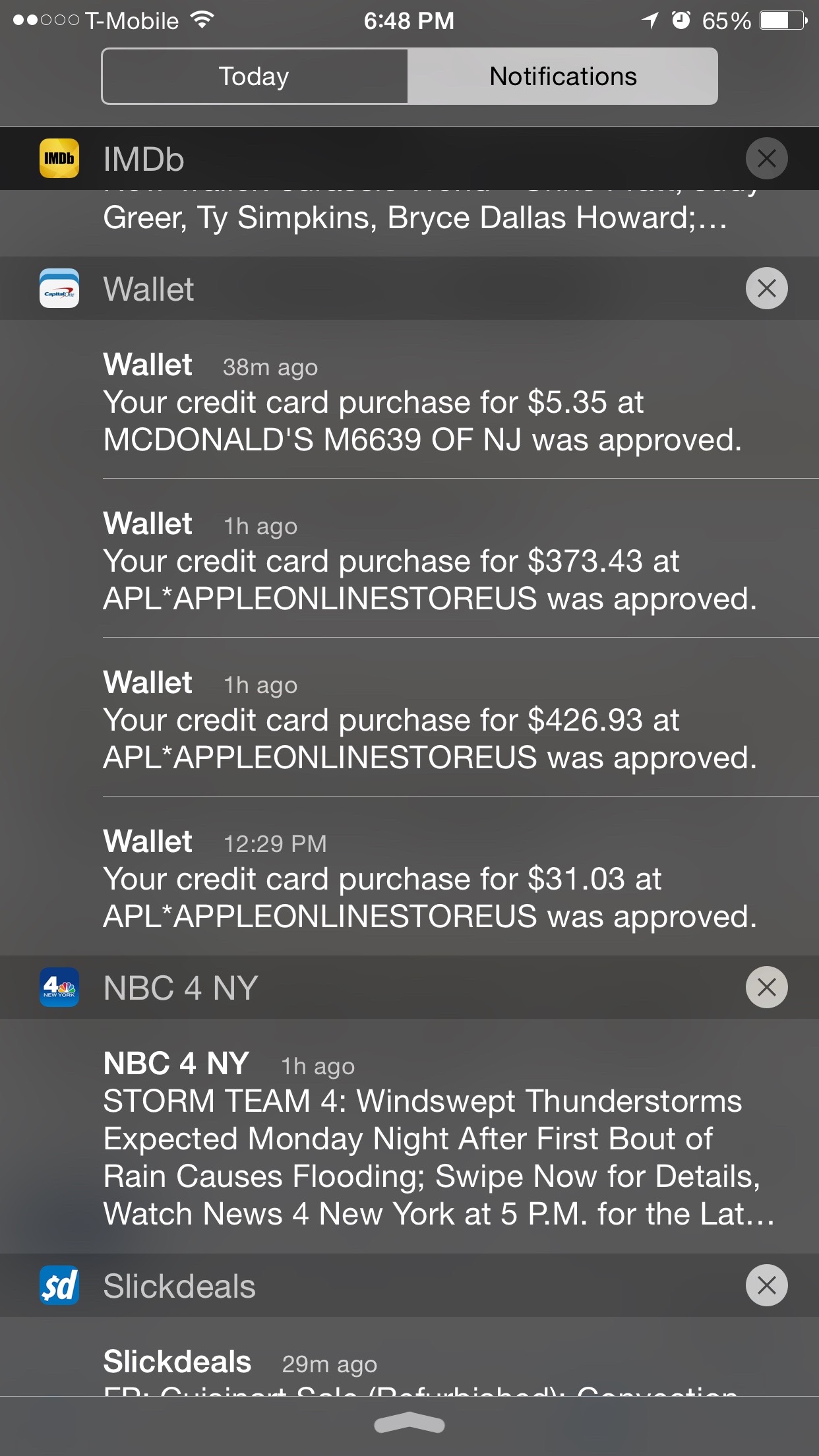The height and width of the screenshot is (1456, 819).
Task: Select the Notifications tab
Action: 562,76
